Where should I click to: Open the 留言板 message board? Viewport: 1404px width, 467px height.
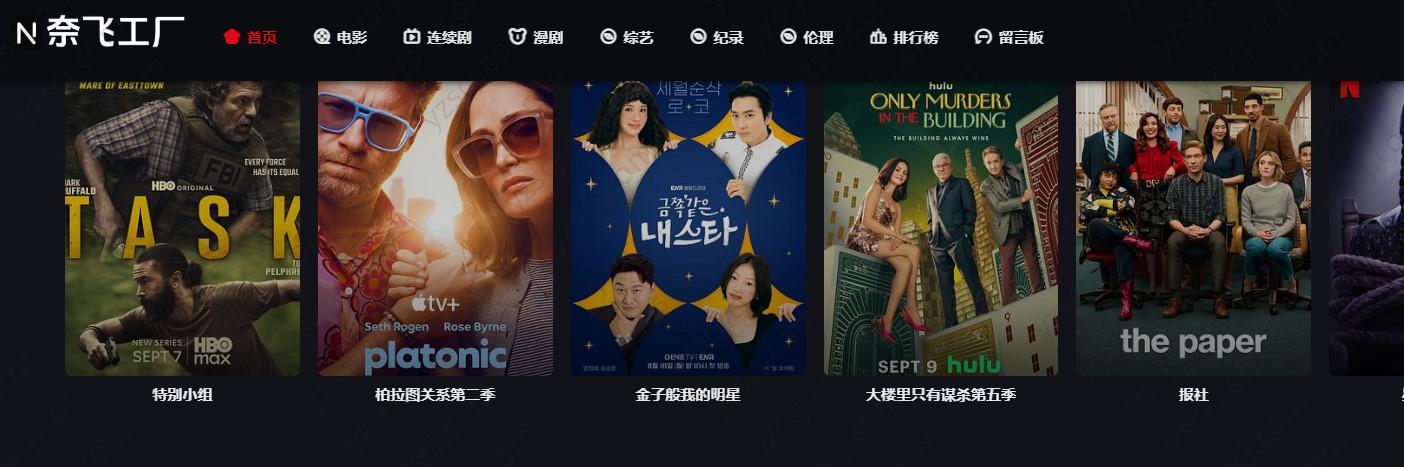tap(1009, 37)
